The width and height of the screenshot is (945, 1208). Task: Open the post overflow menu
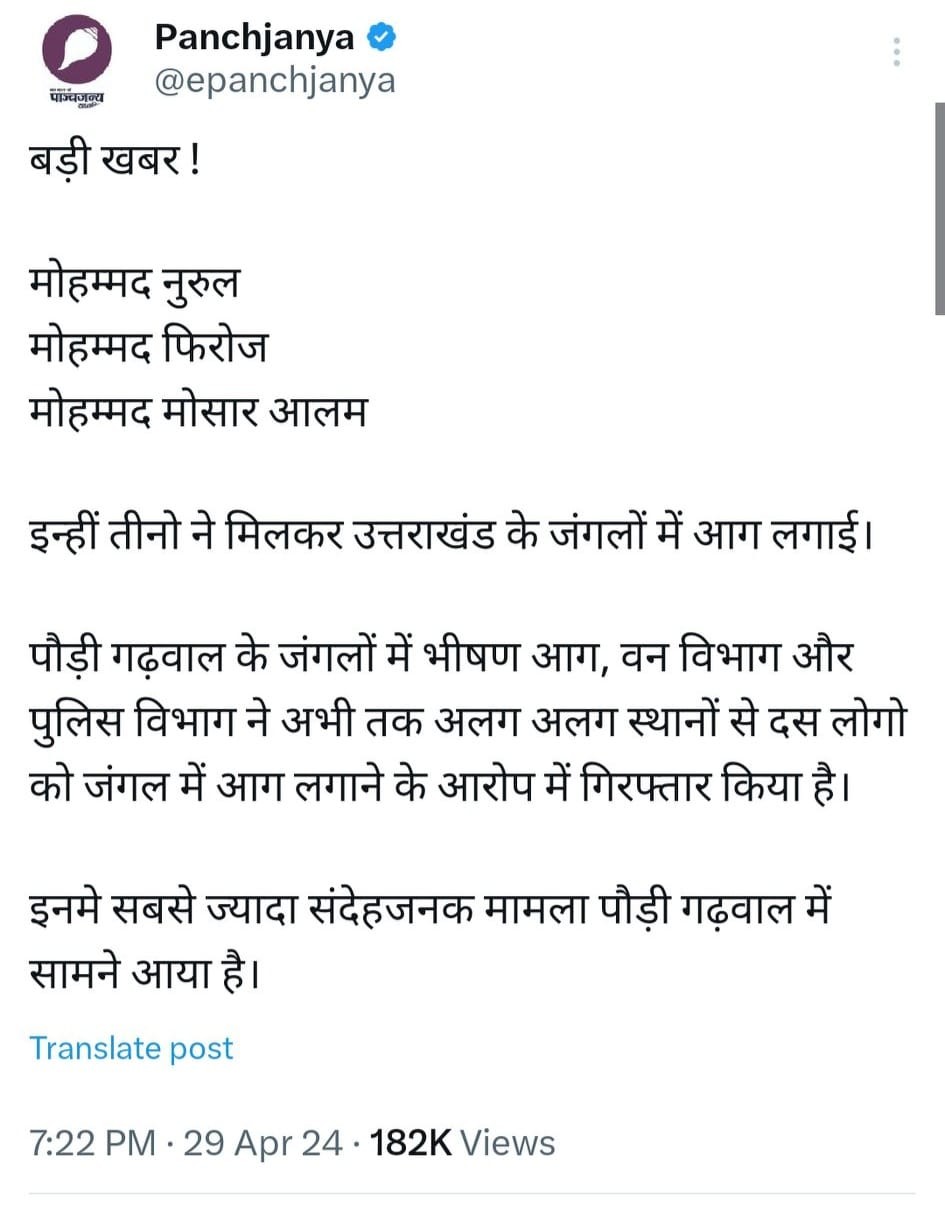(897, 52)
